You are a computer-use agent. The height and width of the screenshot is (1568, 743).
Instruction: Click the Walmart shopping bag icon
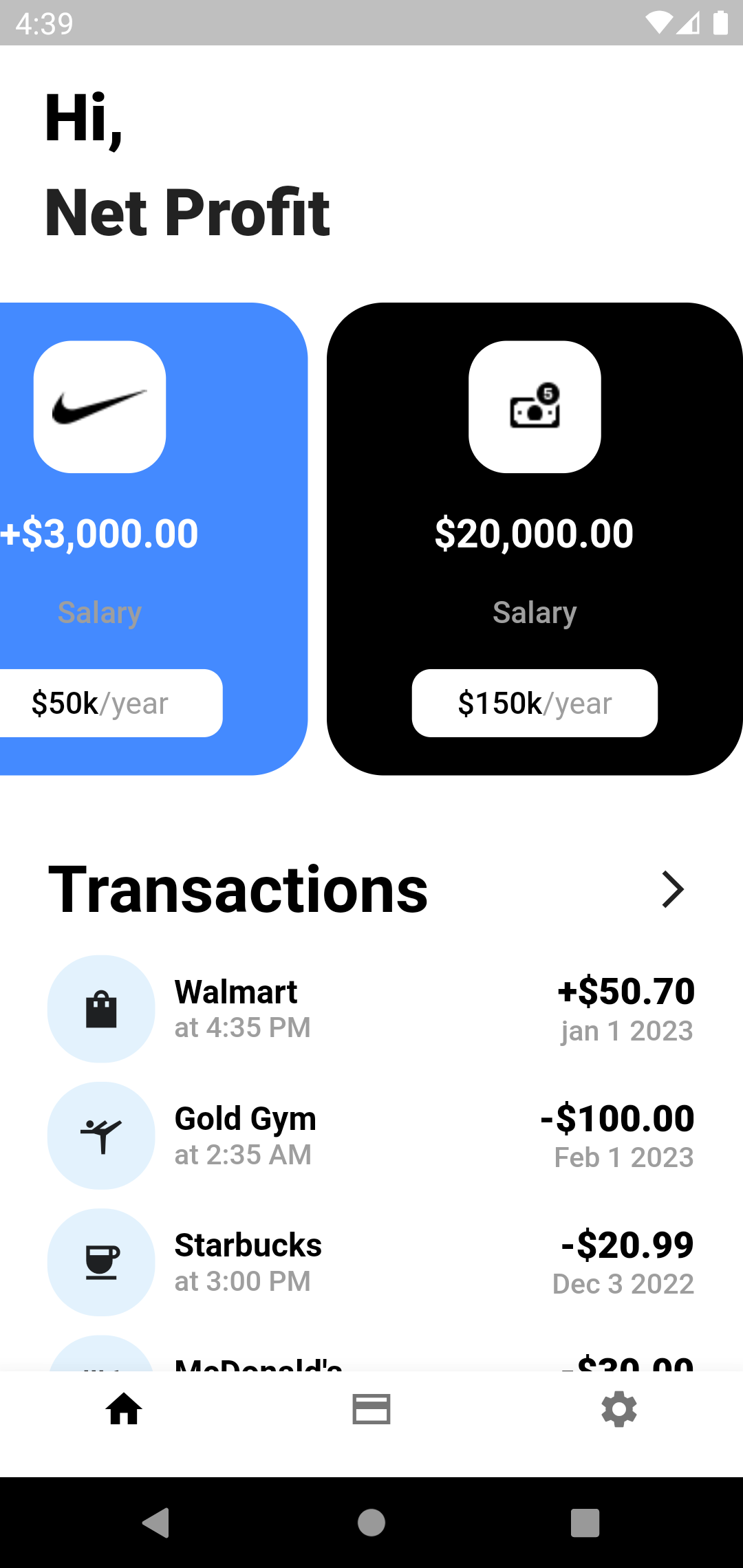coord(100,1009)
